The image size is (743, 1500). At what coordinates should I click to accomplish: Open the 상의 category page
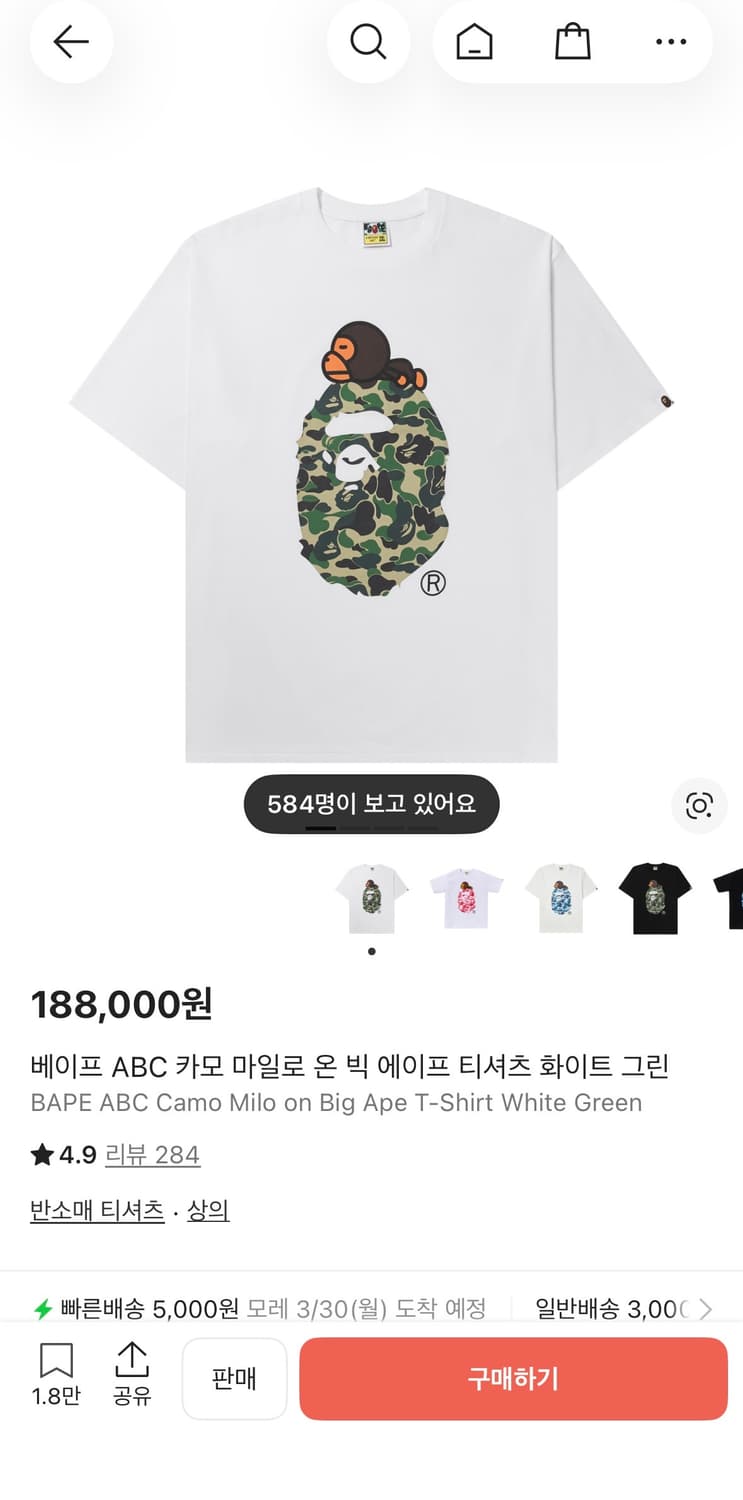click(207, 1209)
